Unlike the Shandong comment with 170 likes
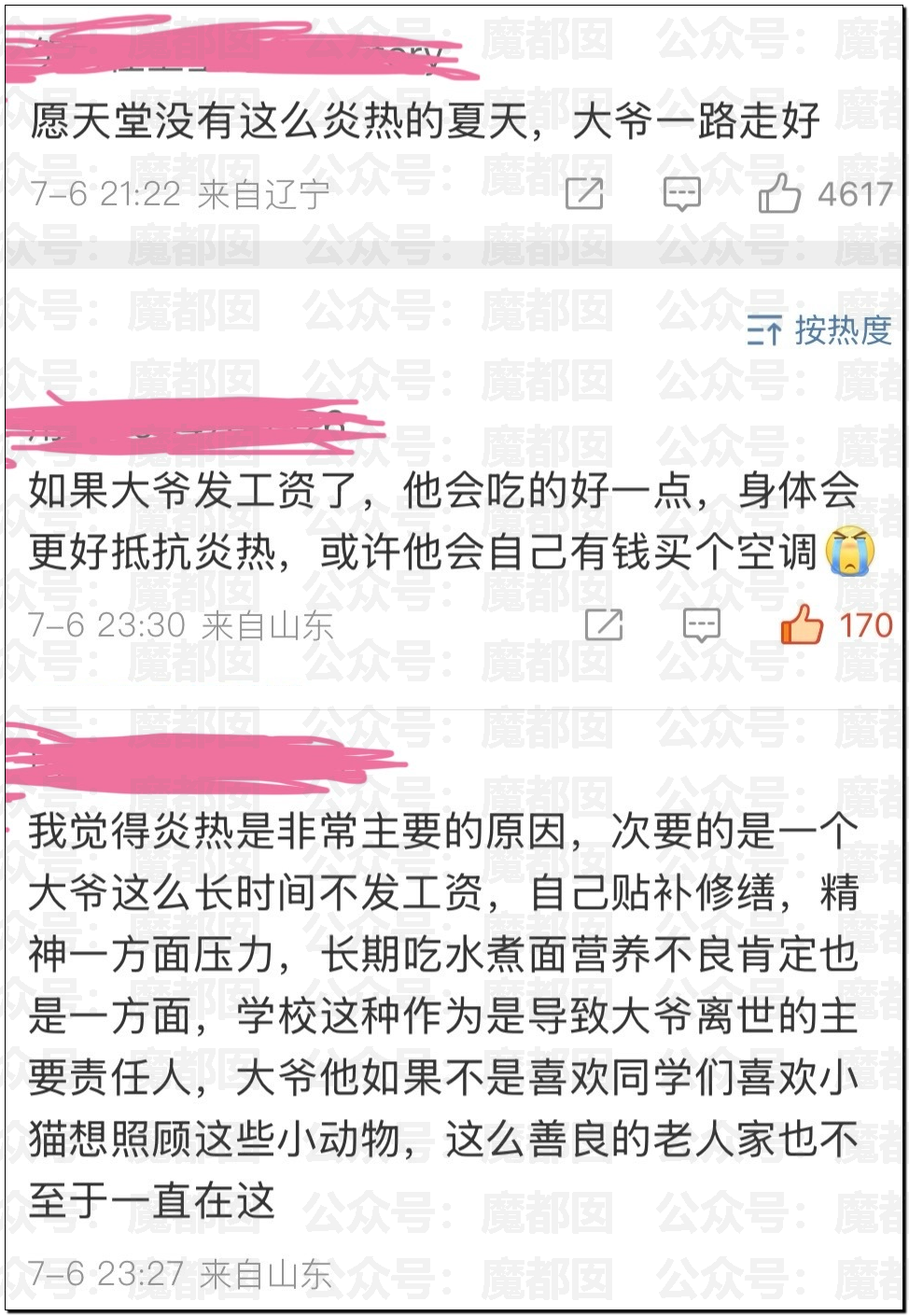Screen dimensions: 909x1316 tap(801, 624)
